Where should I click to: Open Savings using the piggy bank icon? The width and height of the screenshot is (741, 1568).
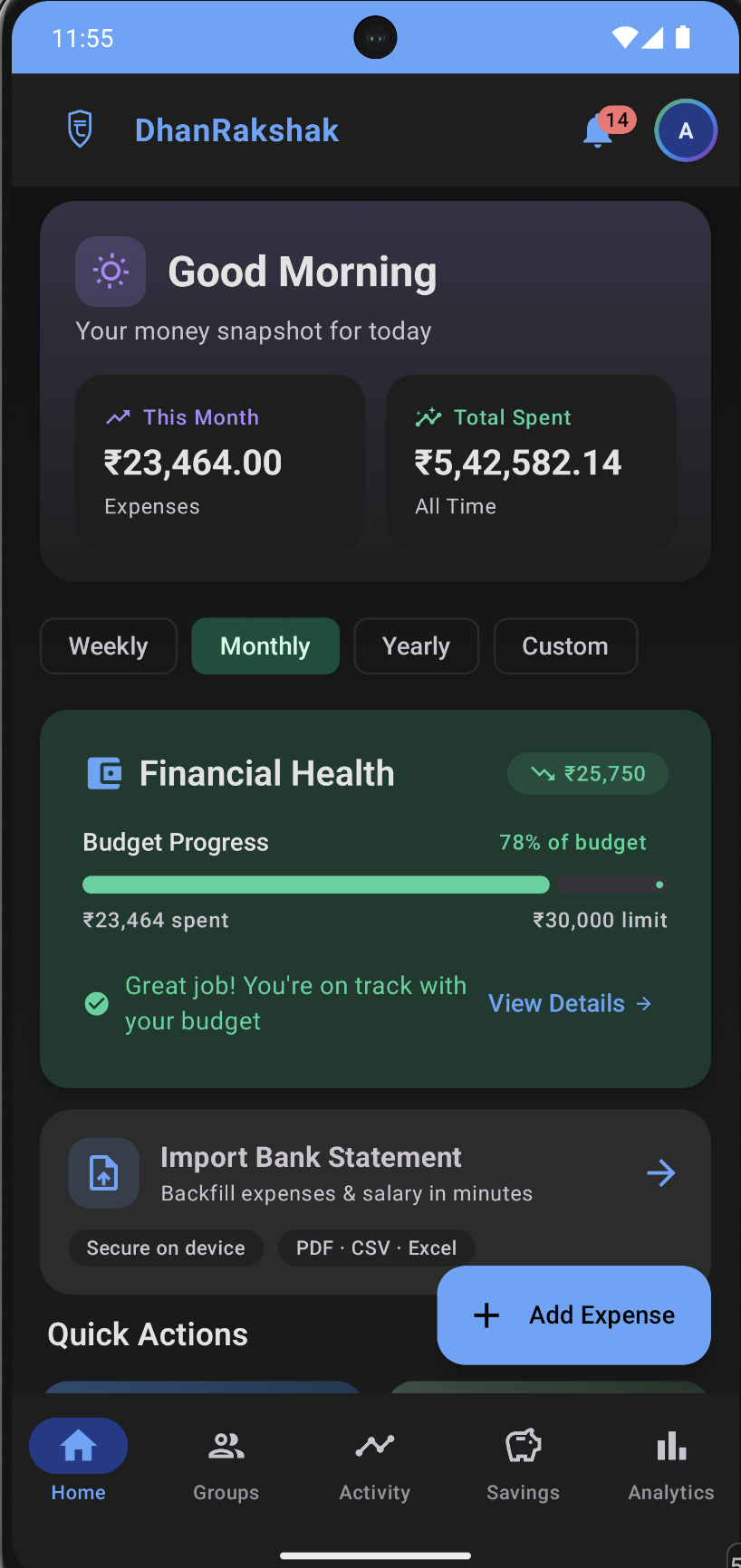click(523, 1462)
